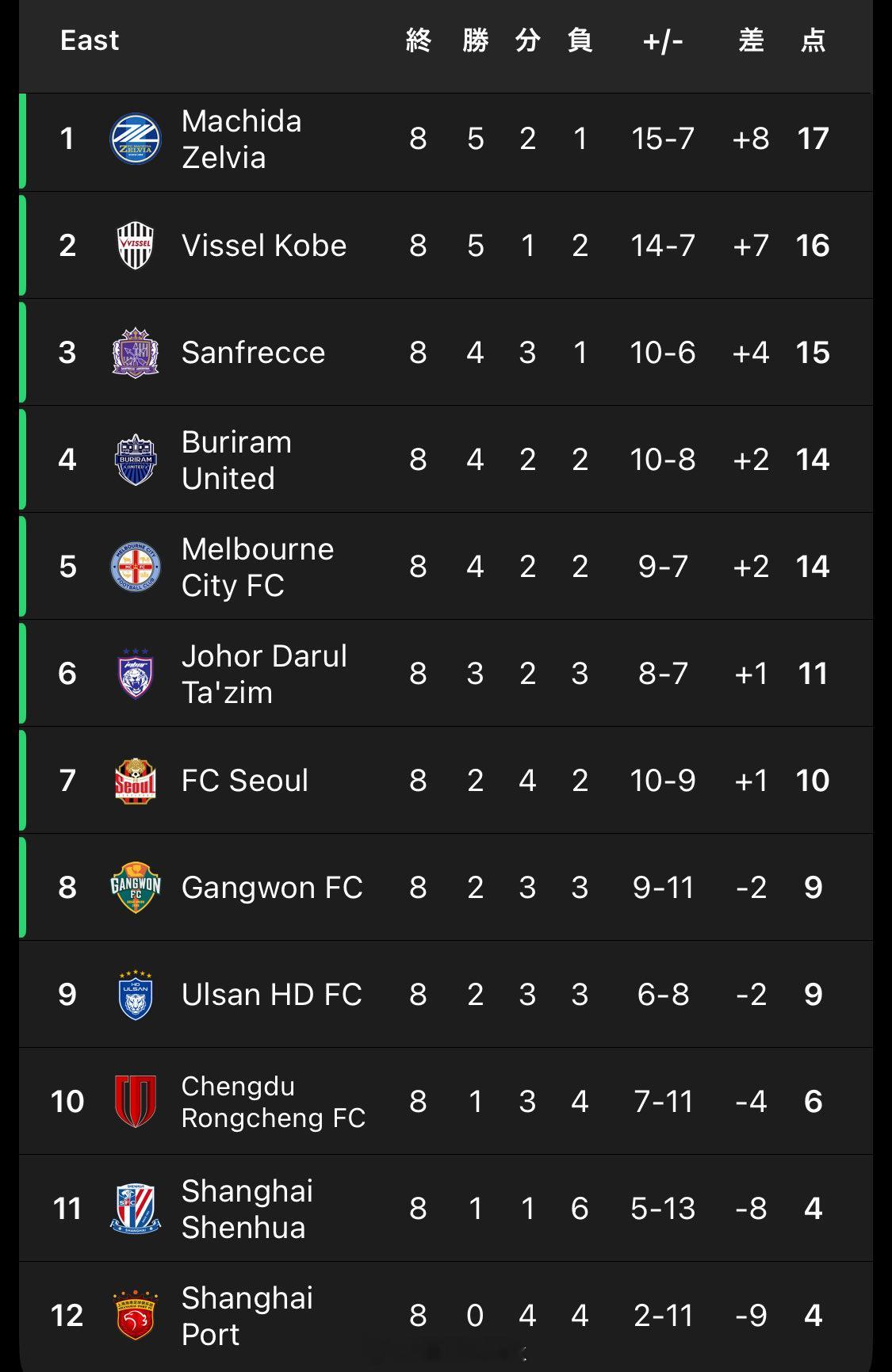Screen dimensions: 892x1372
Task: View Buriram United team details
Action: 236,460
